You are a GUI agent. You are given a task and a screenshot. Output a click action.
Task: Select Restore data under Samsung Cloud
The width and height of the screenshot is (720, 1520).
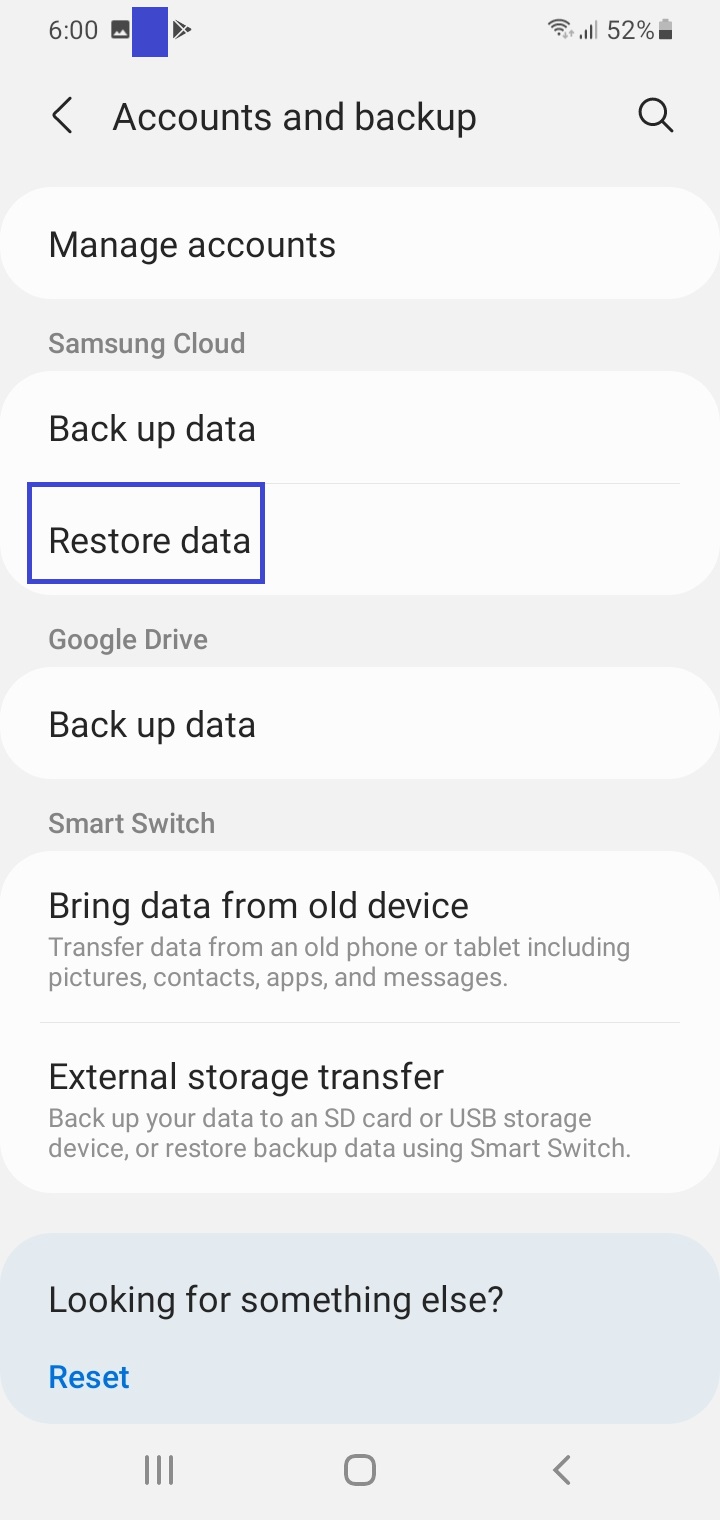(360, 540)
